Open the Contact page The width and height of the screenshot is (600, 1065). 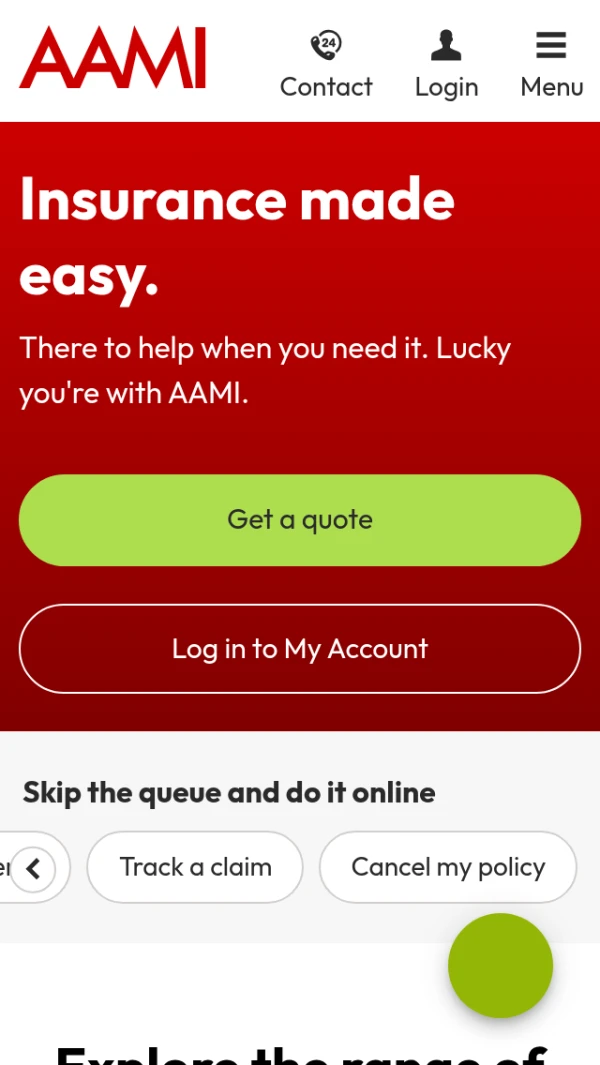[x=326, y=64]
